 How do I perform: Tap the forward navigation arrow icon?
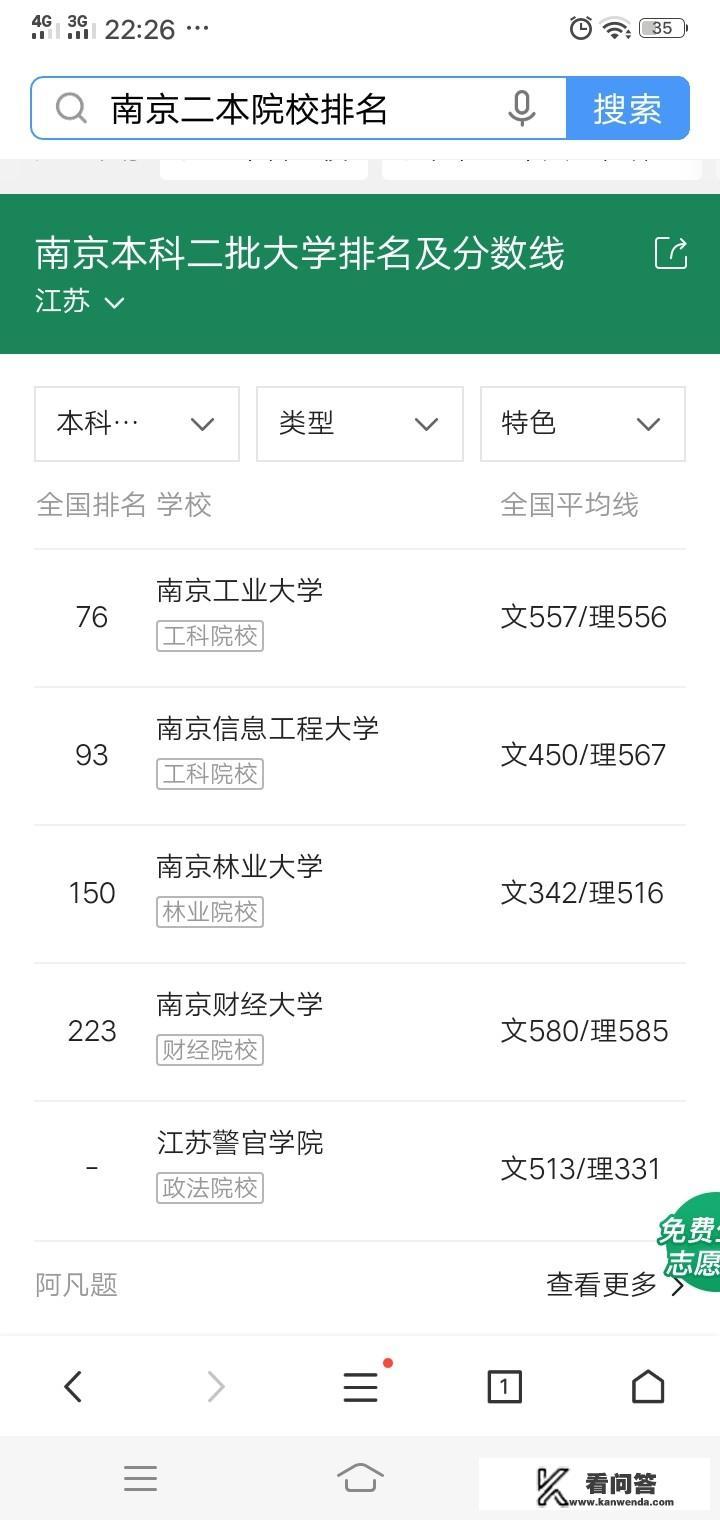pyautogui.click(x=216, y=1386)
